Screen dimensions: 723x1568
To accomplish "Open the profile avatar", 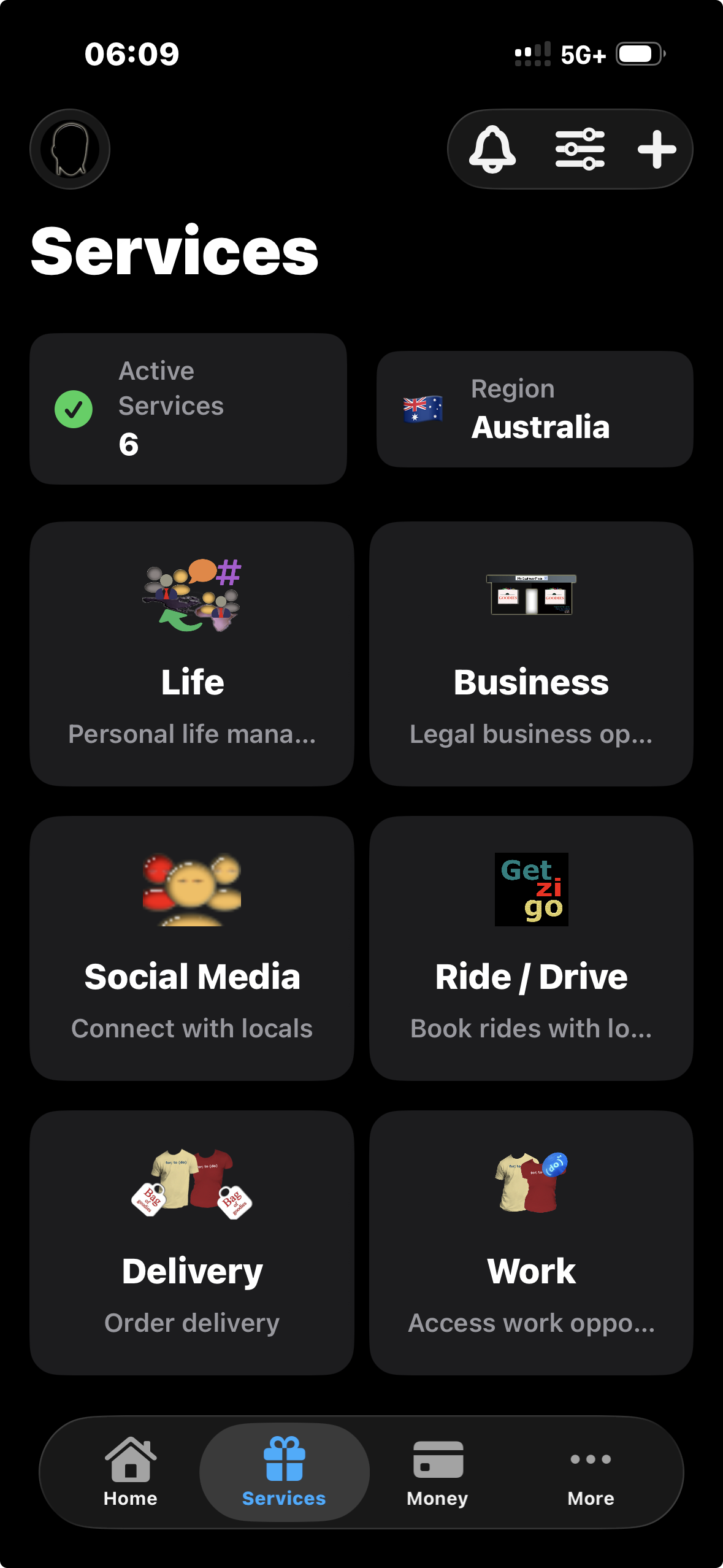I will tap(70, 149).
